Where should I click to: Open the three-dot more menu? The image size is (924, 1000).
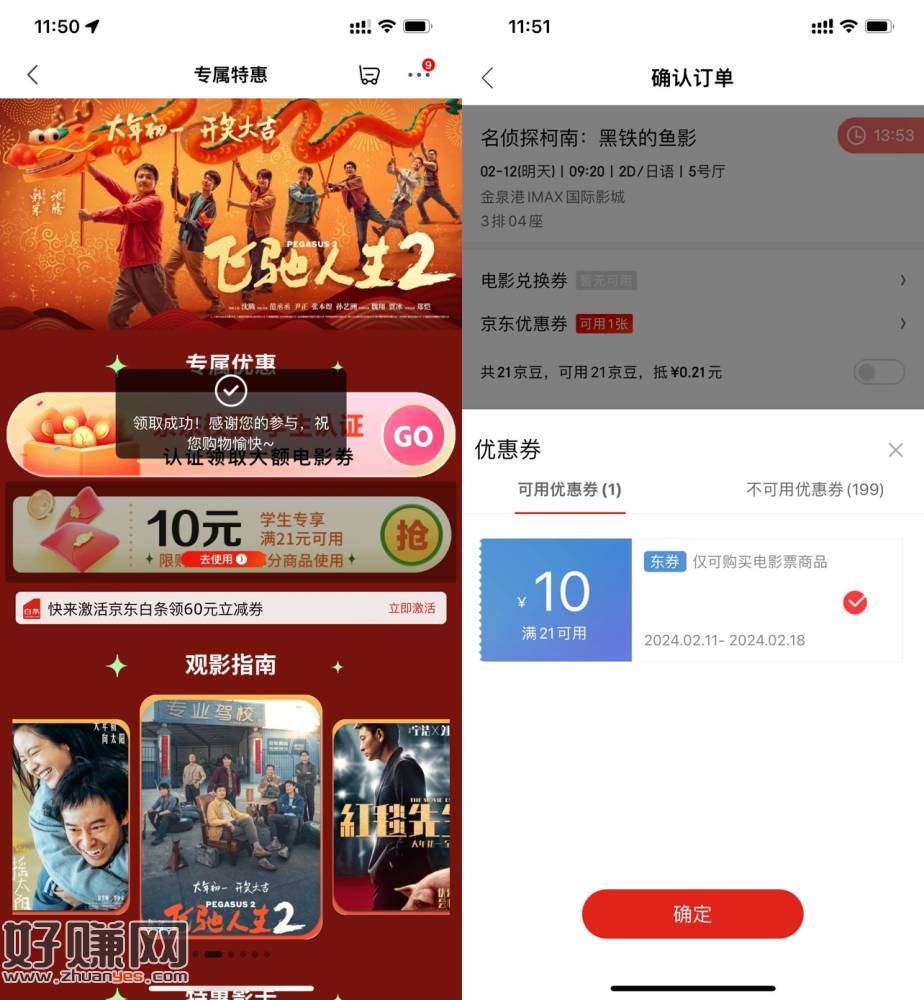click(417, 75)
